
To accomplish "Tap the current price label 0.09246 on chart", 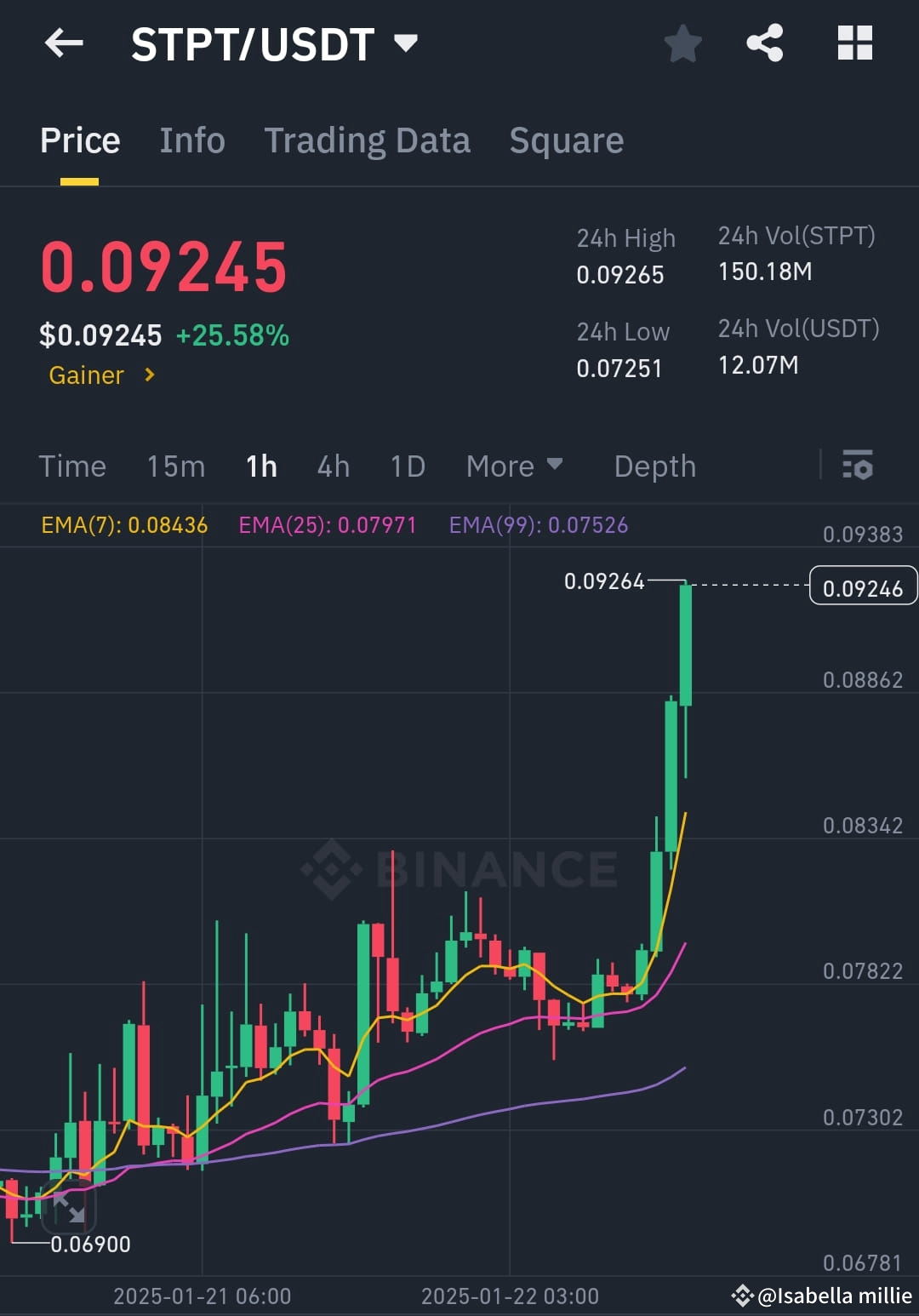I will (x=863, y=585).
